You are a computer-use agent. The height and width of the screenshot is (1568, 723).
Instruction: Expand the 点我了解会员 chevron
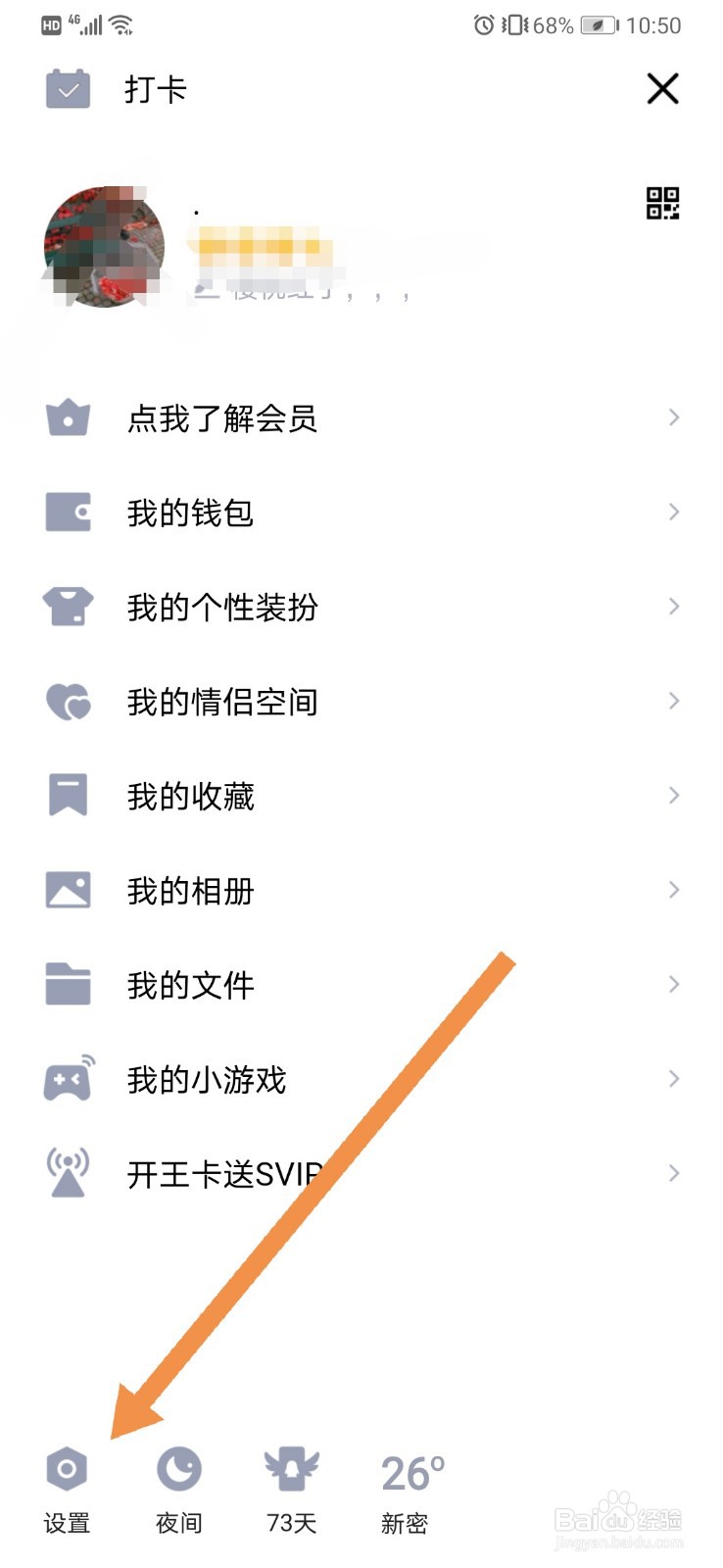pos(674,417)
